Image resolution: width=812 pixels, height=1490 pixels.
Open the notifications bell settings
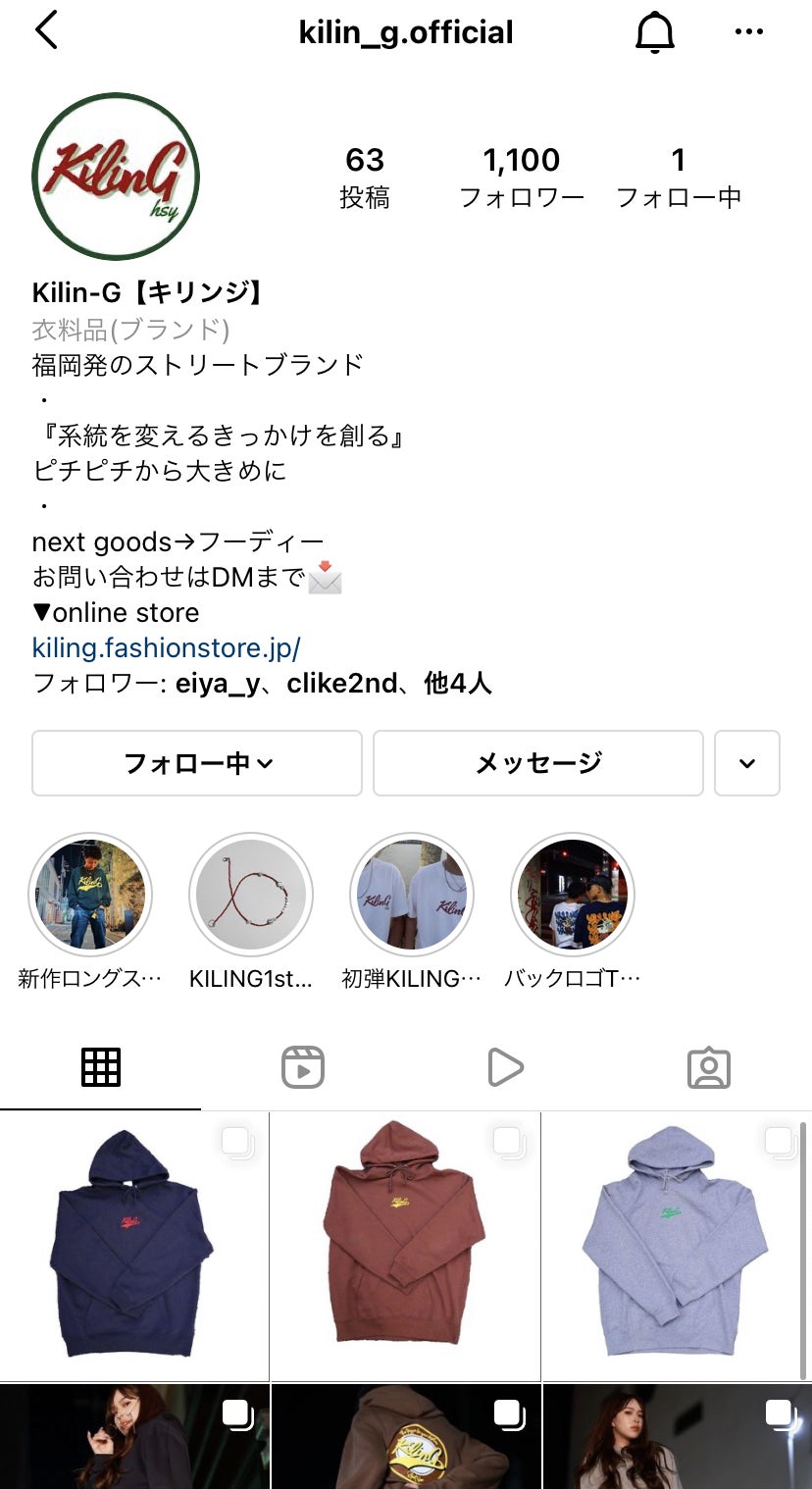(655, 32)
